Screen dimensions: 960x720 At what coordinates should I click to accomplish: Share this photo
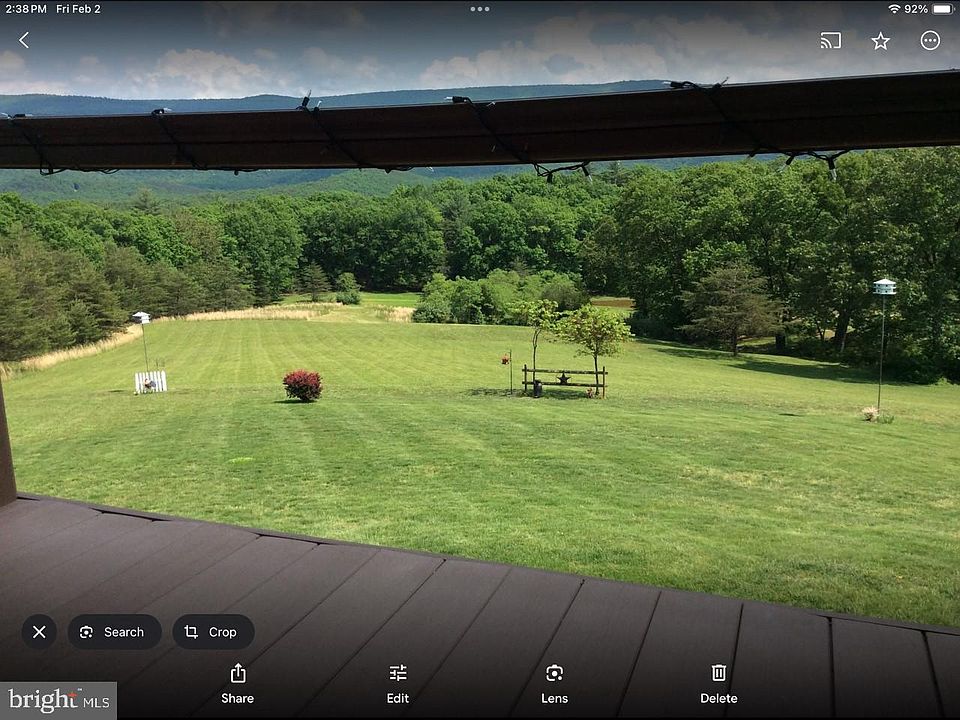[x=238, y=683]
